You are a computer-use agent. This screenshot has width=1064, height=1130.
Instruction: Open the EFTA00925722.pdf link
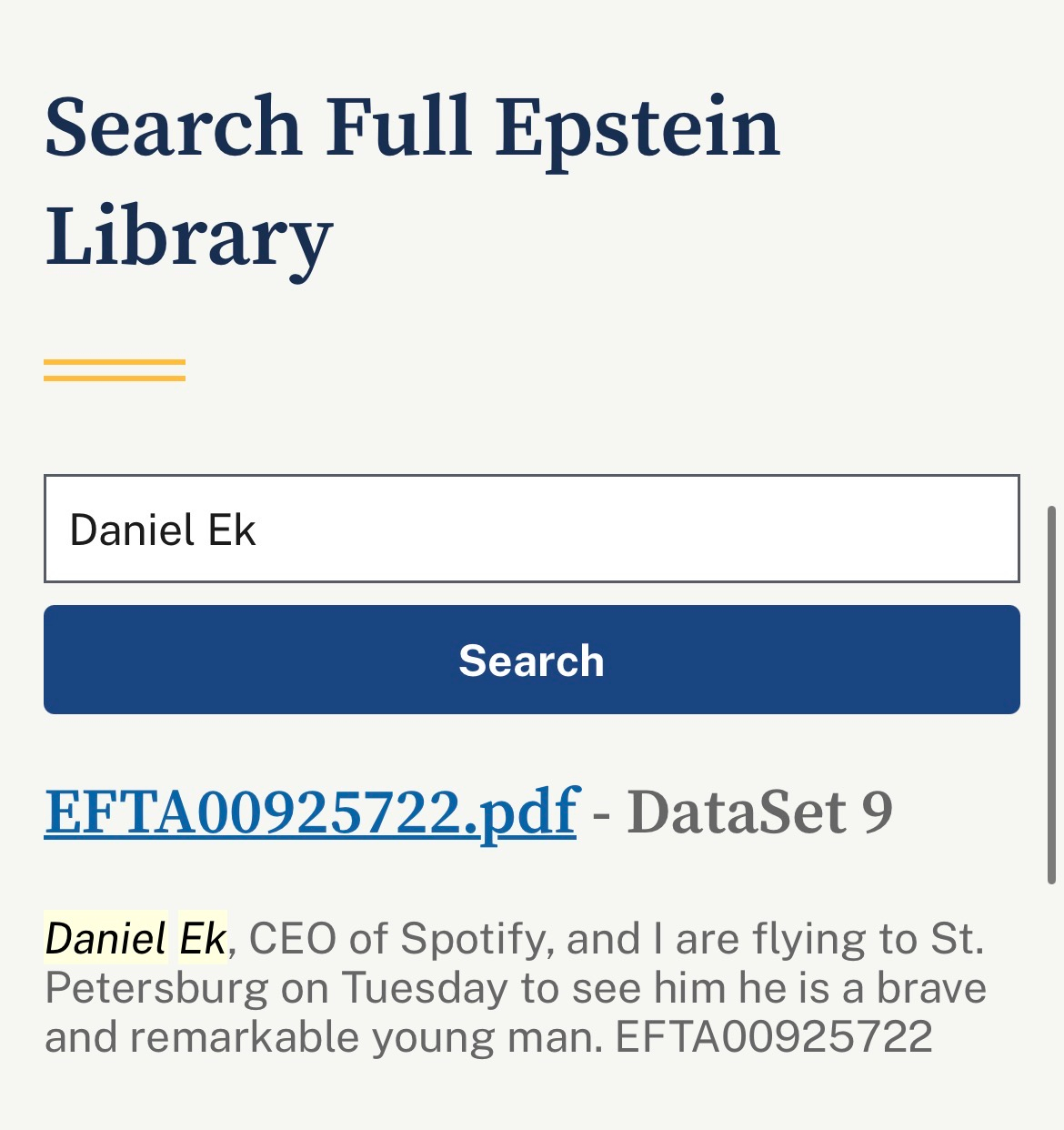coord(310,811)
